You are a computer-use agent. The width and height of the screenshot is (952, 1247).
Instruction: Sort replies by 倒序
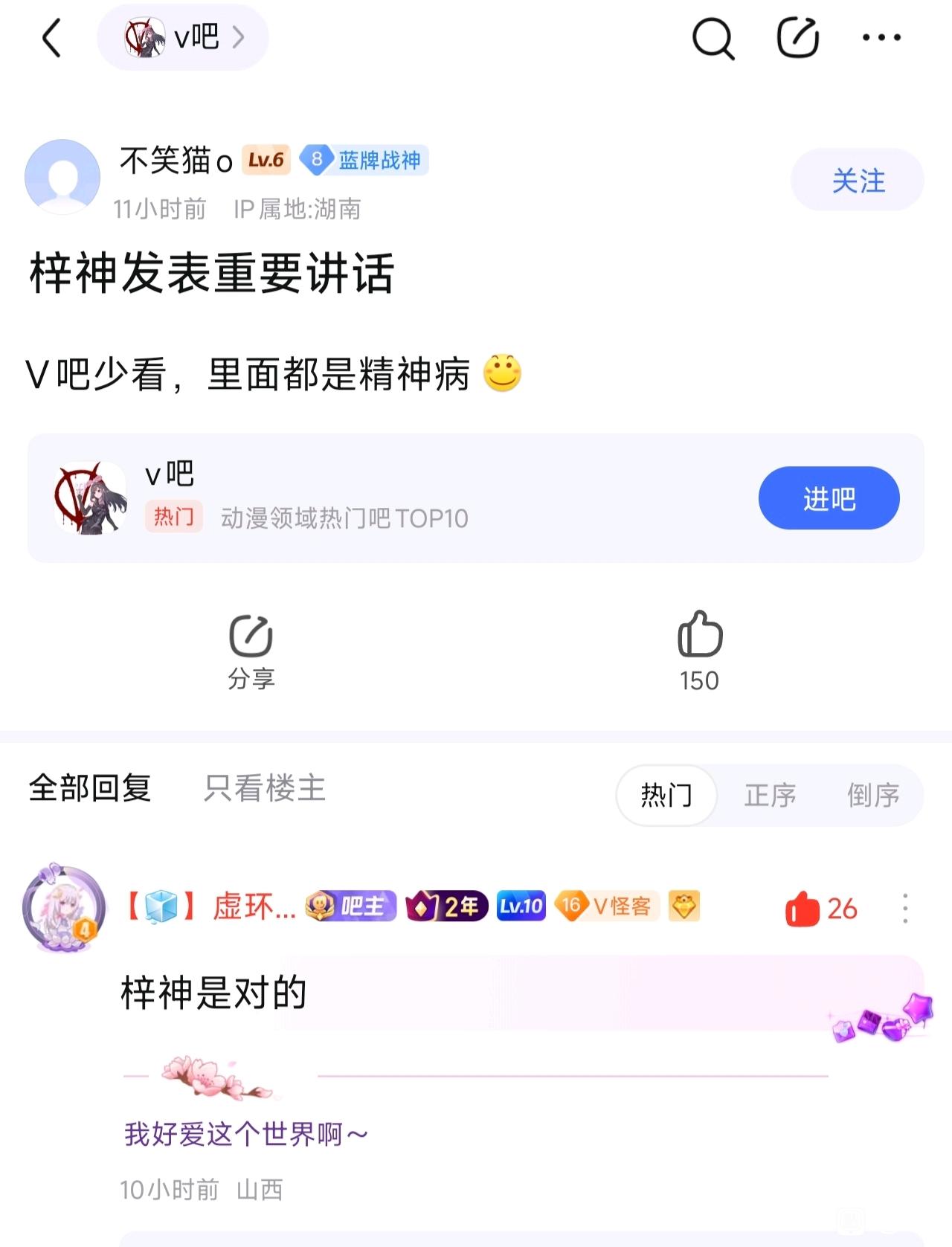pyautogui.click(x=873, y=795)
